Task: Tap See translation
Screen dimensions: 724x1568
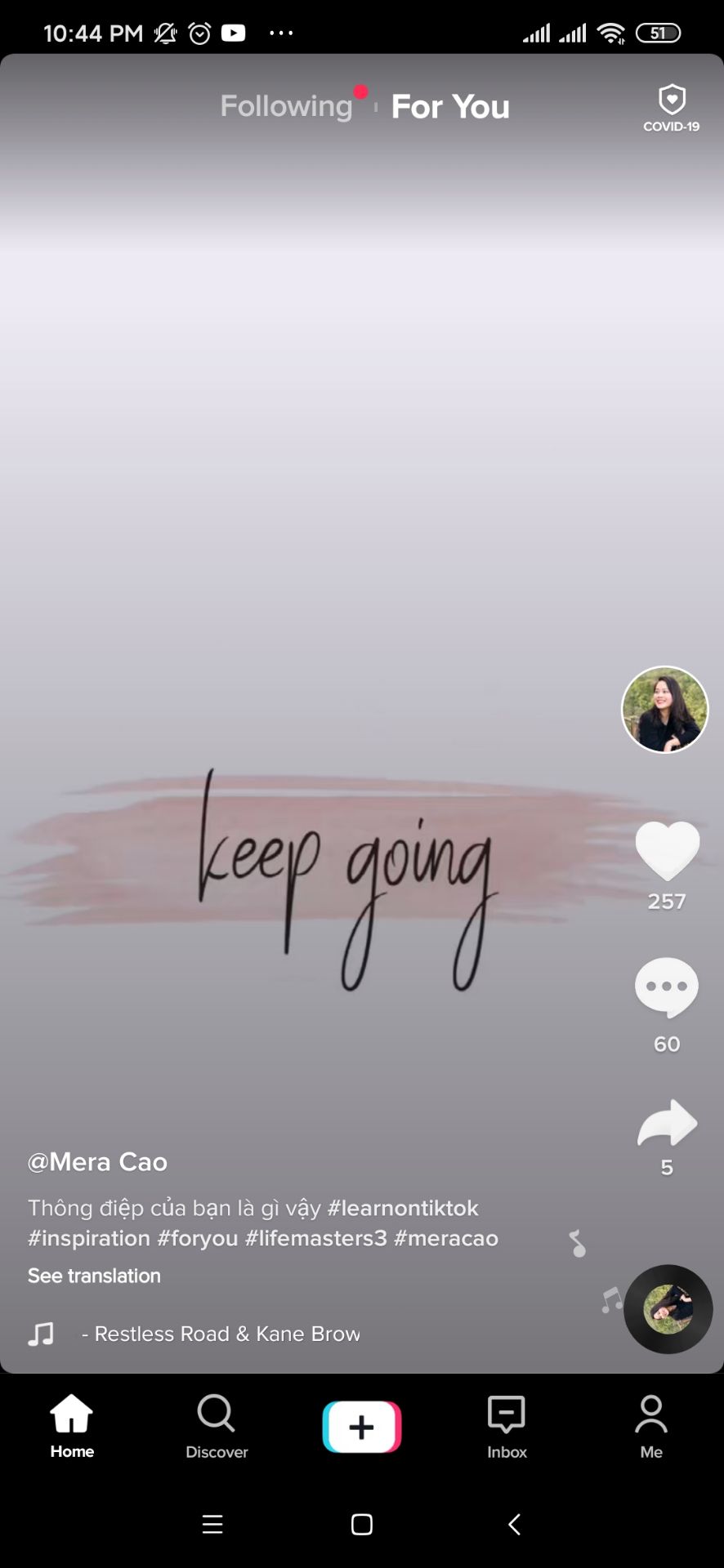Action: point(94,1276)
